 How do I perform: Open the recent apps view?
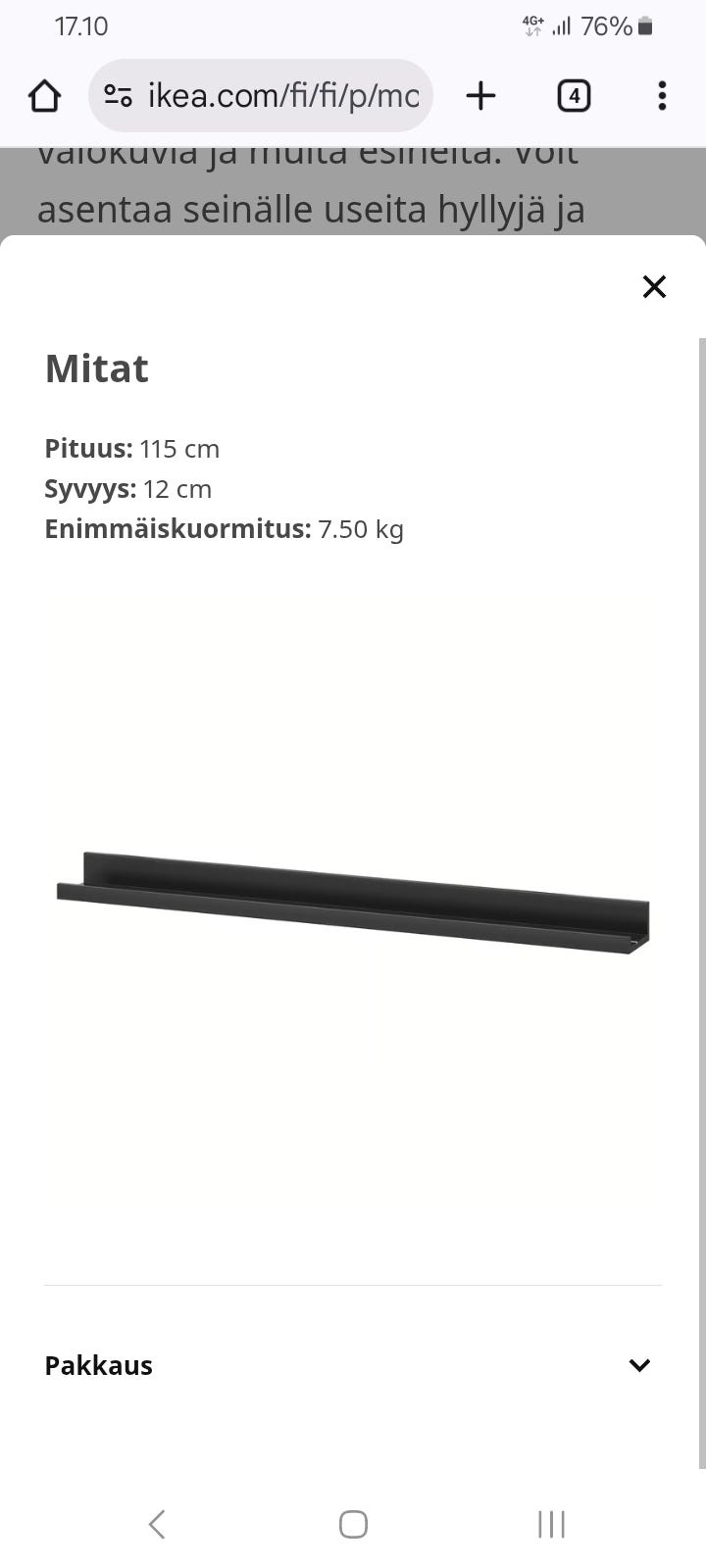coord(551,1524)
